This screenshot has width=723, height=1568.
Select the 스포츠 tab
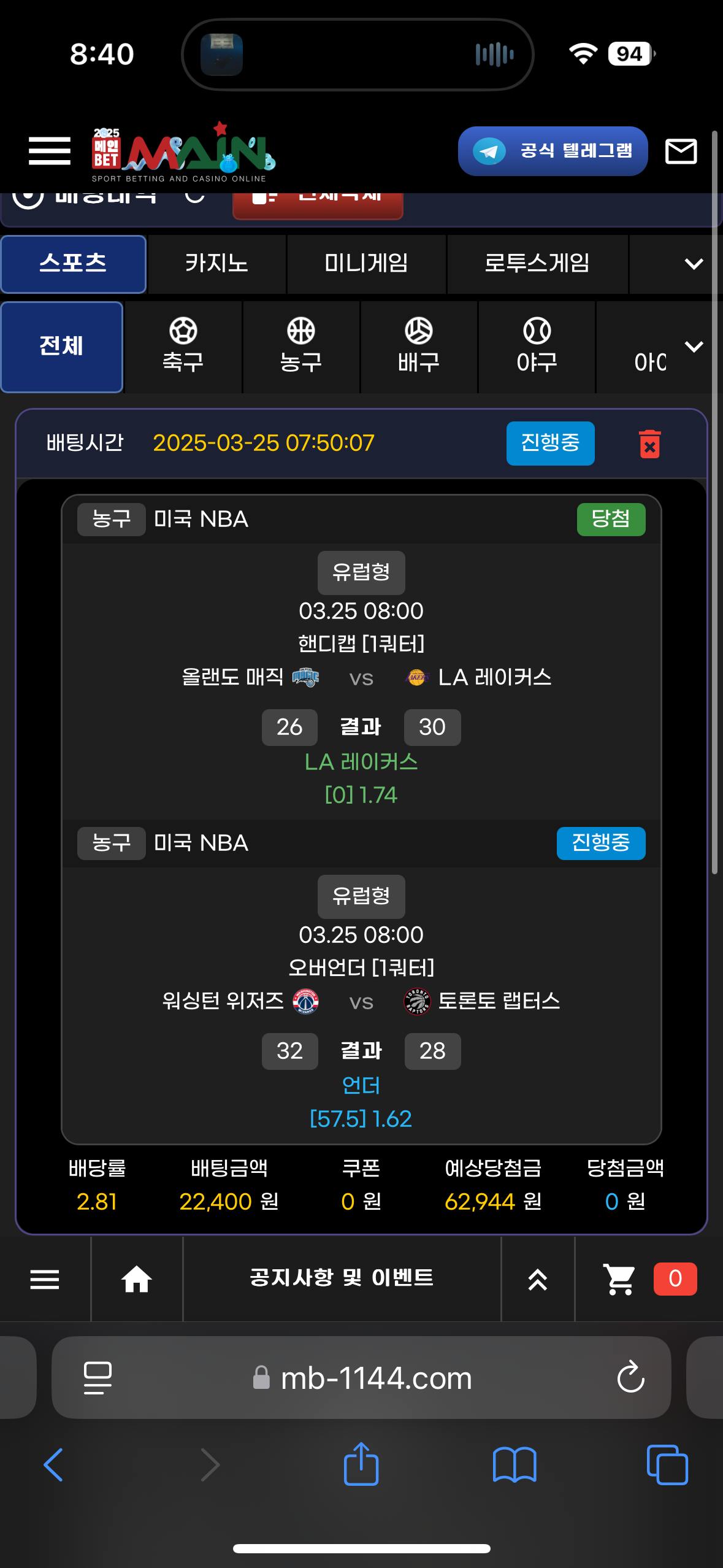point(73,264)
